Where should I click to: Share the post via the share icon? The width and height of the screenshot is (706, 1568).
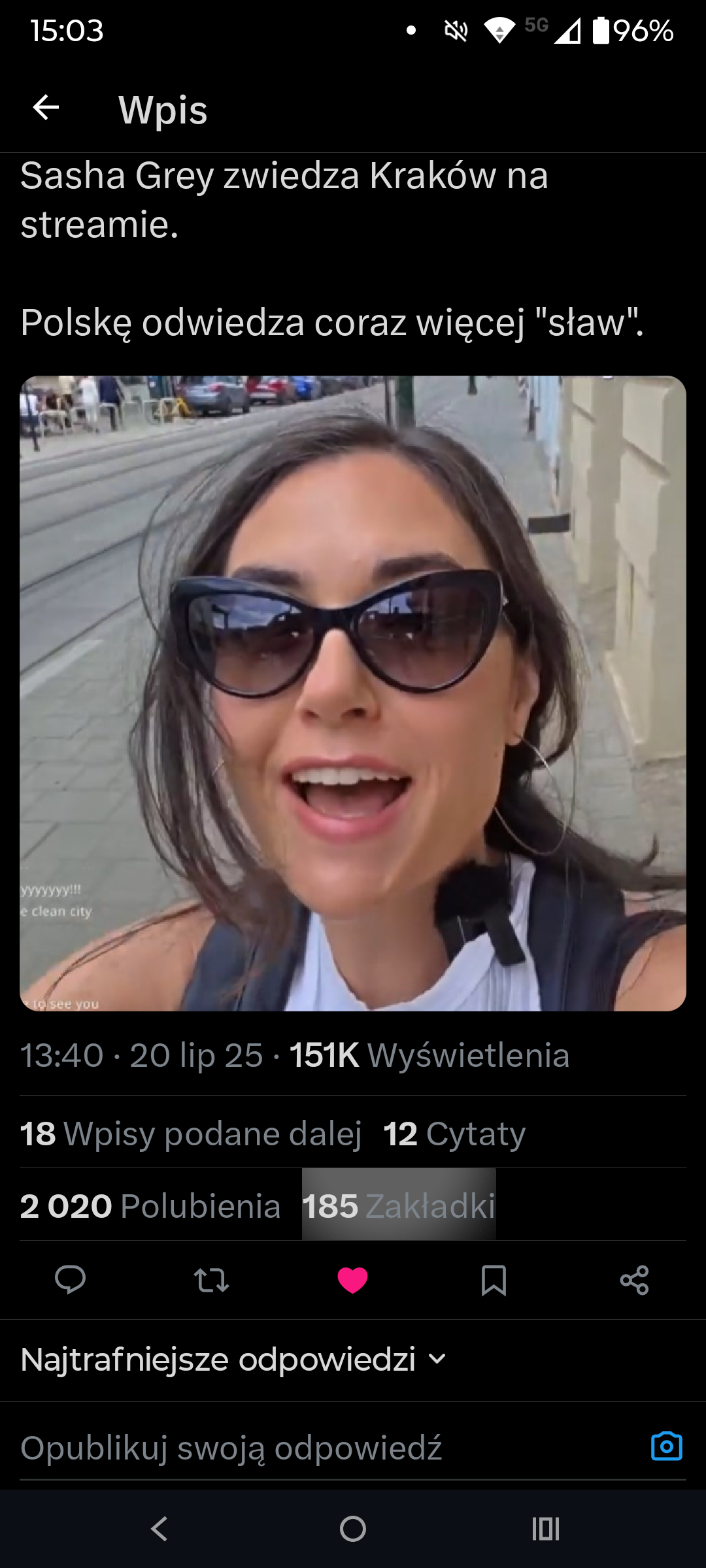(x=634, y=1280)
